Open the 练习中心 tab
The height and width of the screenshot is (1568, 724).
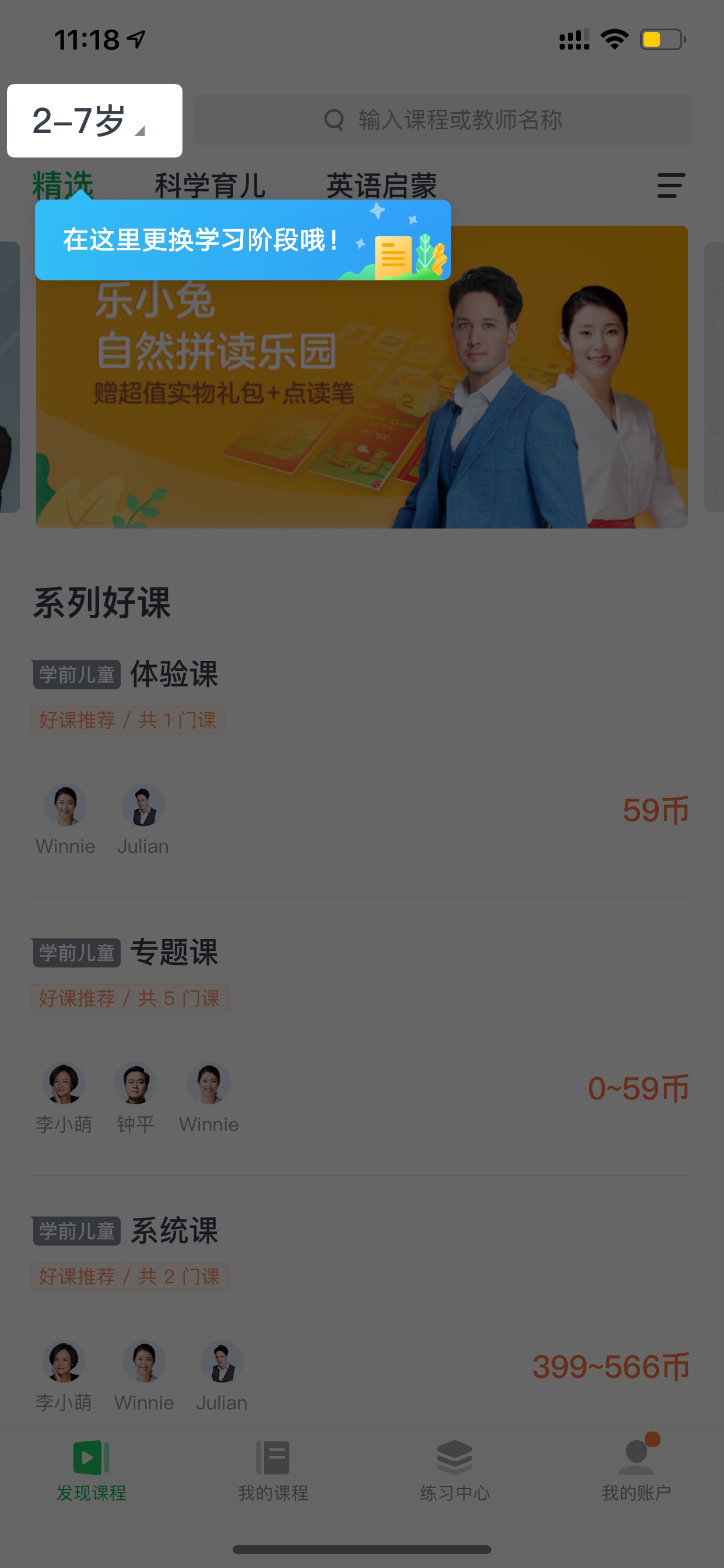[x=455, y=1470]
